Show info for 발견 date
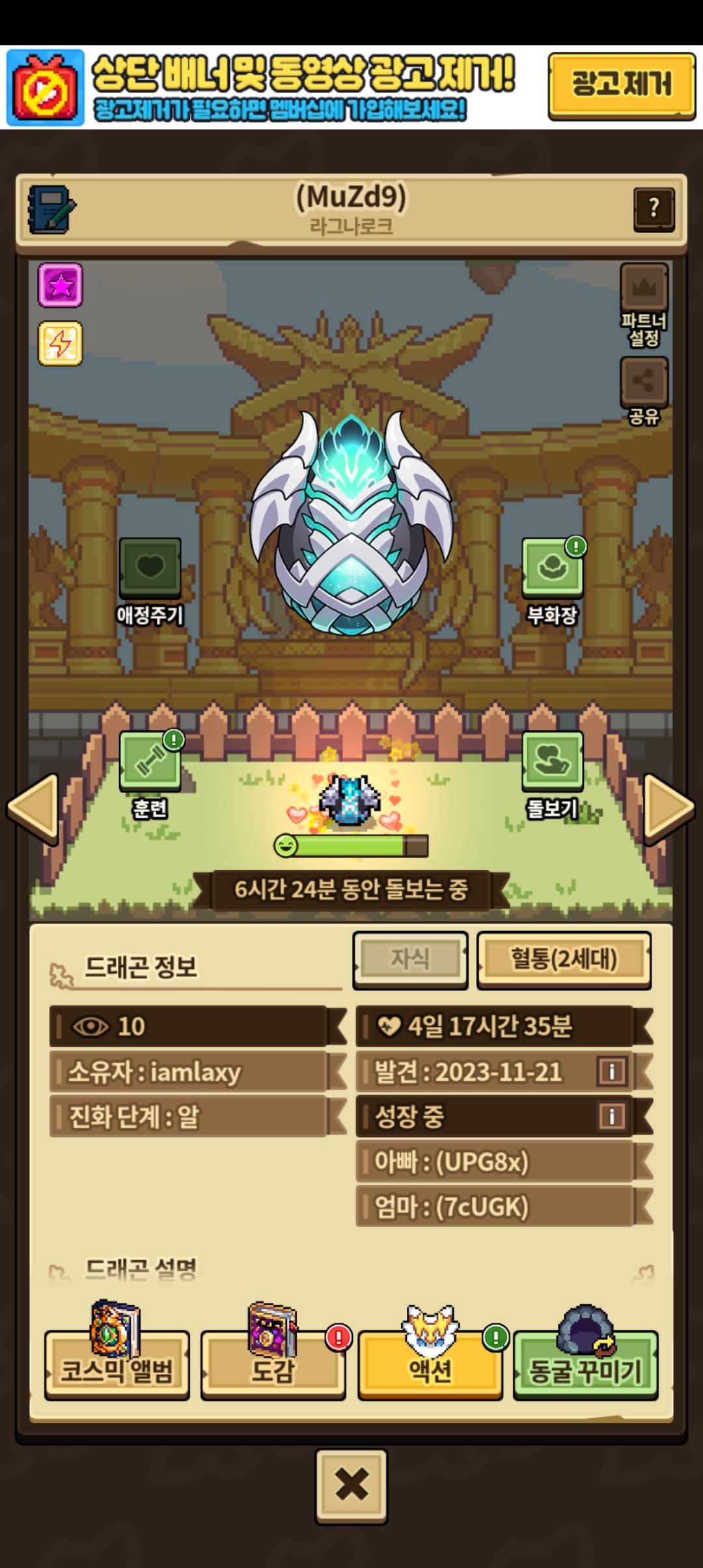Image resolution: width=703 pixels, height=1568 pixels. (x=612, y=1071)
